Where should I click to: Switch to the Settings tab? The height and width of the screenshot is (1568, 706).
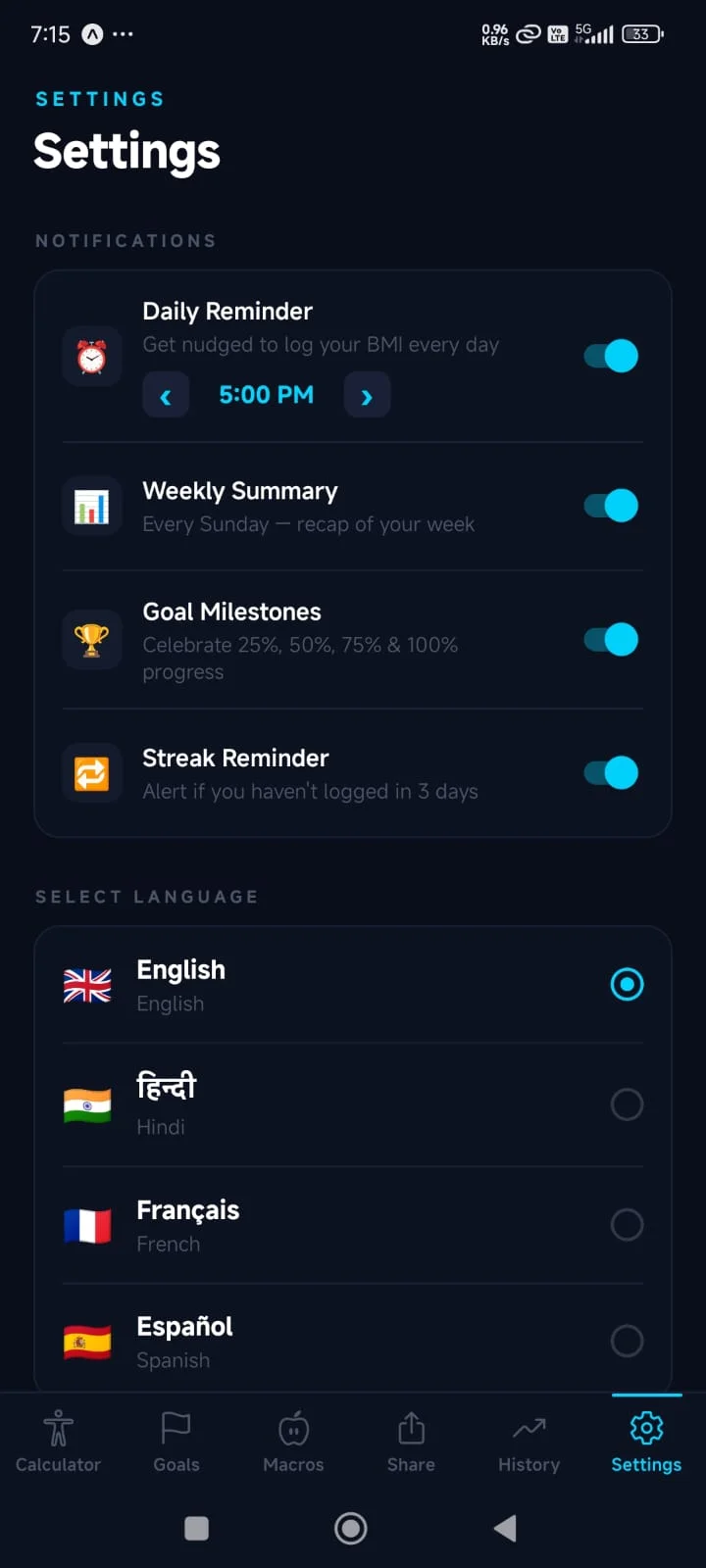[645, 1441]
